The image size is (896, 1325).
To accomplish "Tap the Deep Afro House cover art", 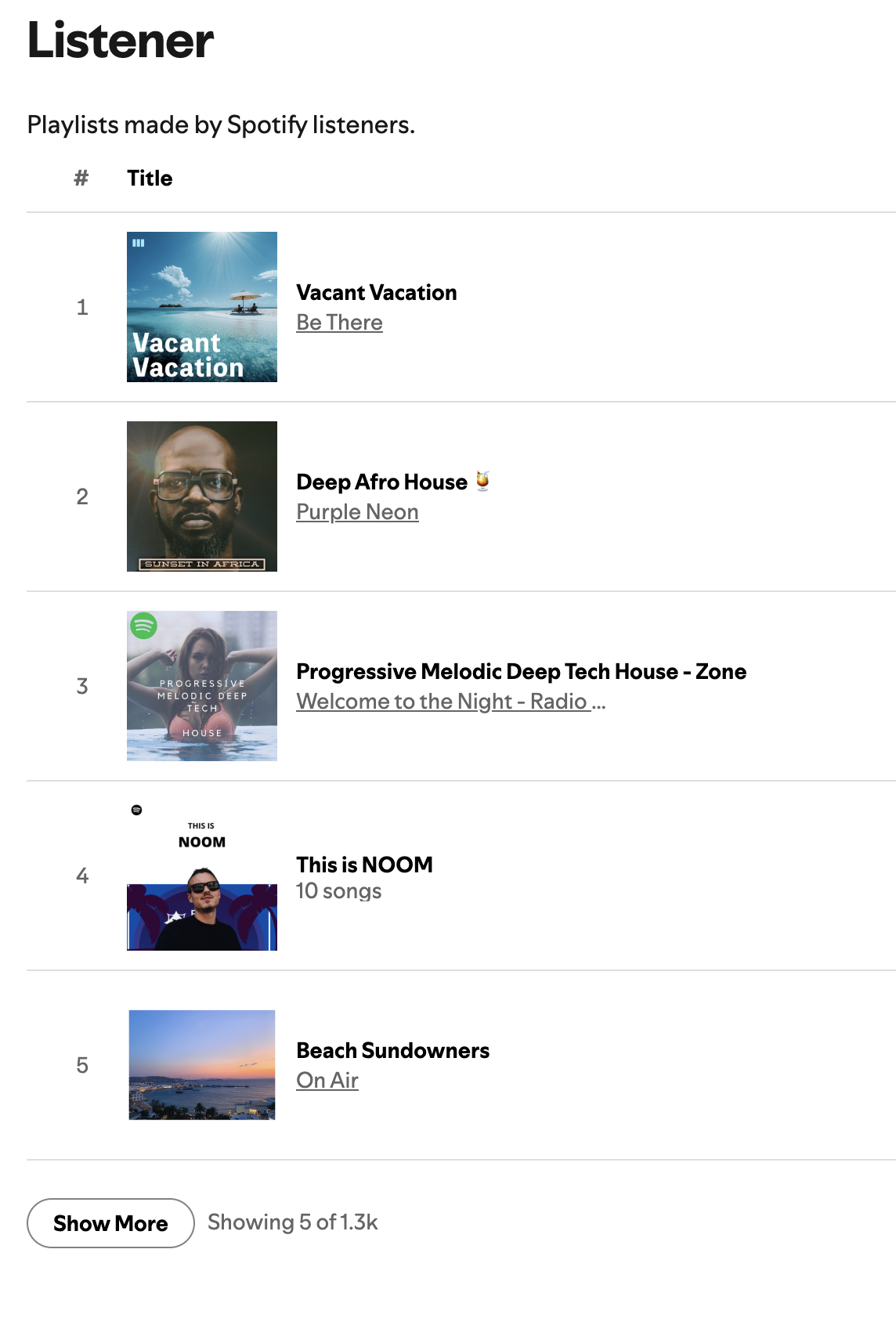I will point(202,496).
